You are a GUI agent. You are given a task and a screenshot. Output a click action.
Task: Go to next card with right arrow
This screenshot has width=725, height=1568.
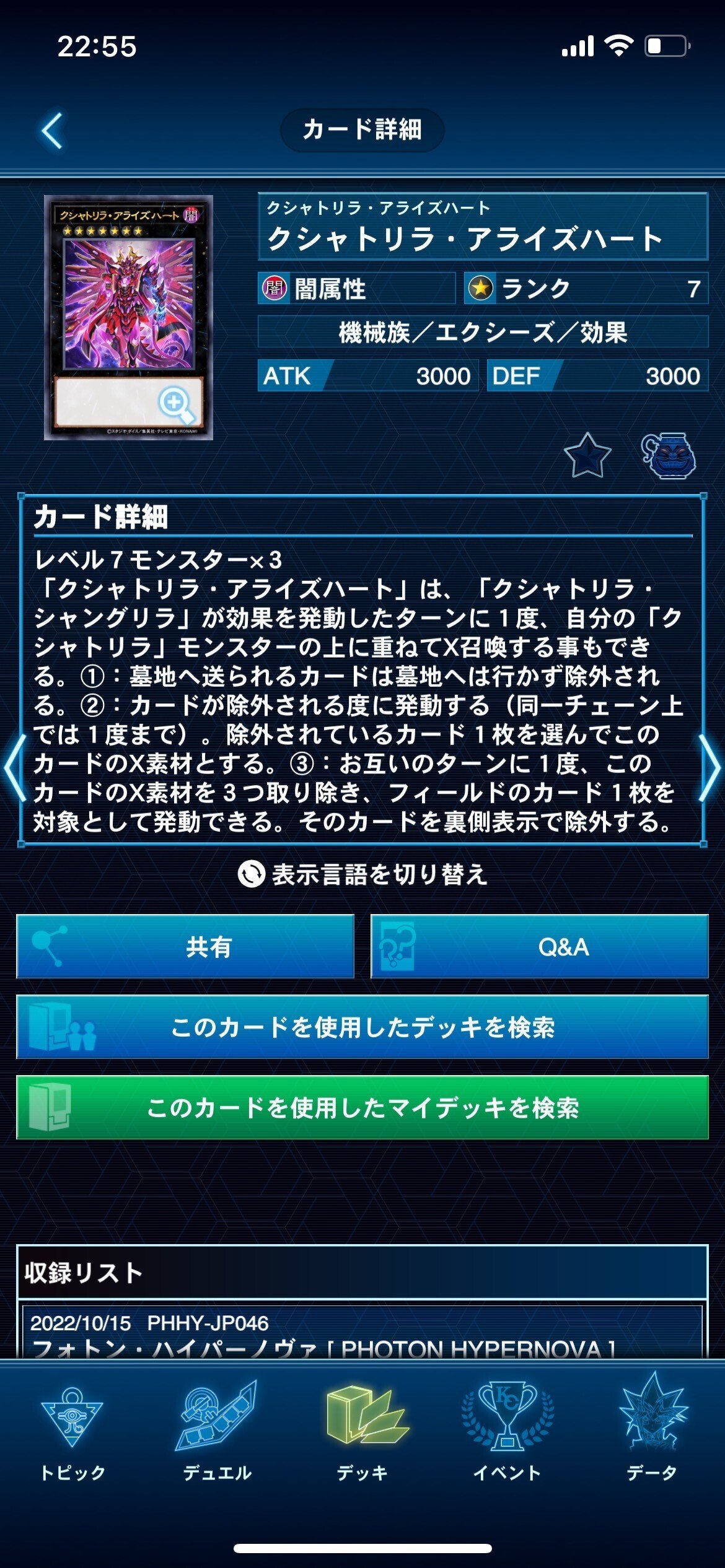[710, 768]
